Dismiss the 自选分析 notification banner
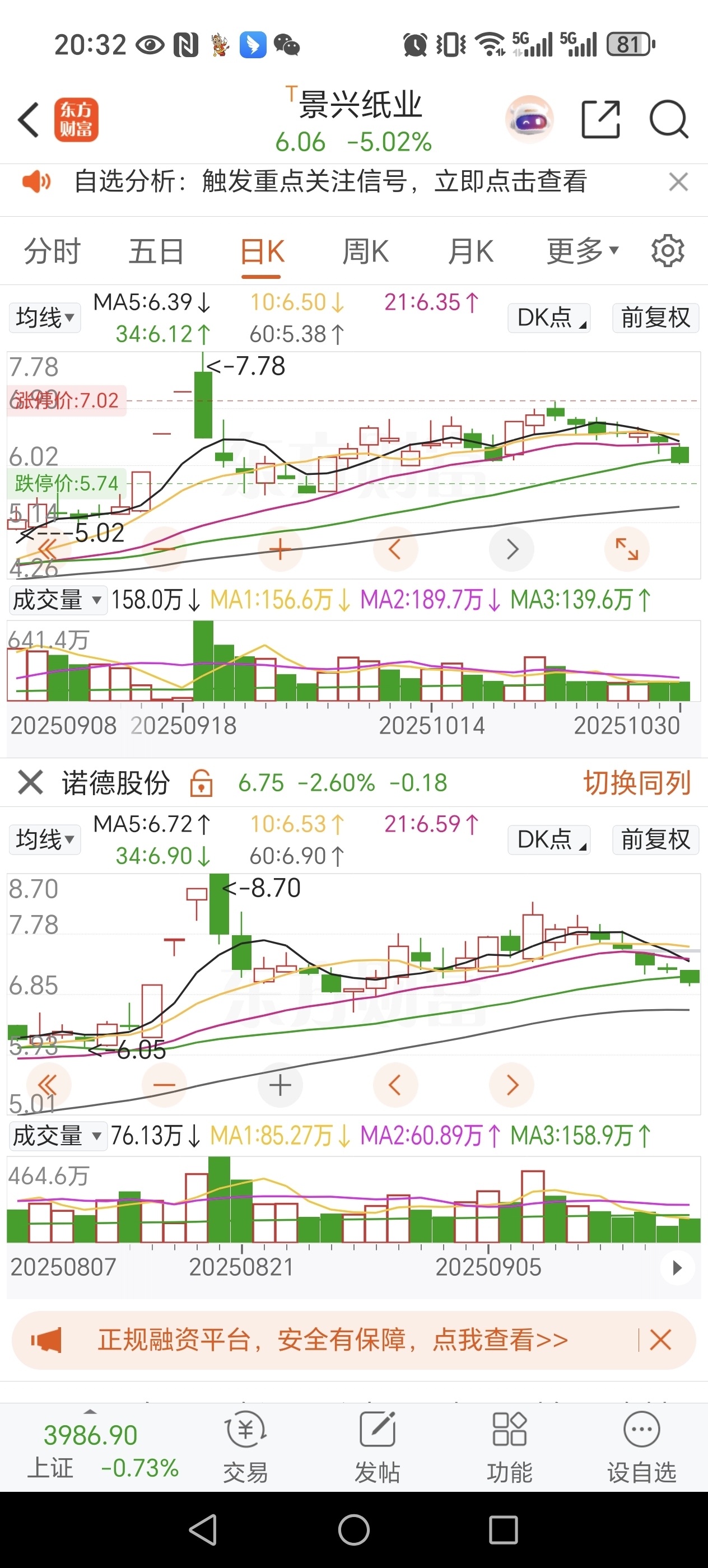 coord(678,182)
